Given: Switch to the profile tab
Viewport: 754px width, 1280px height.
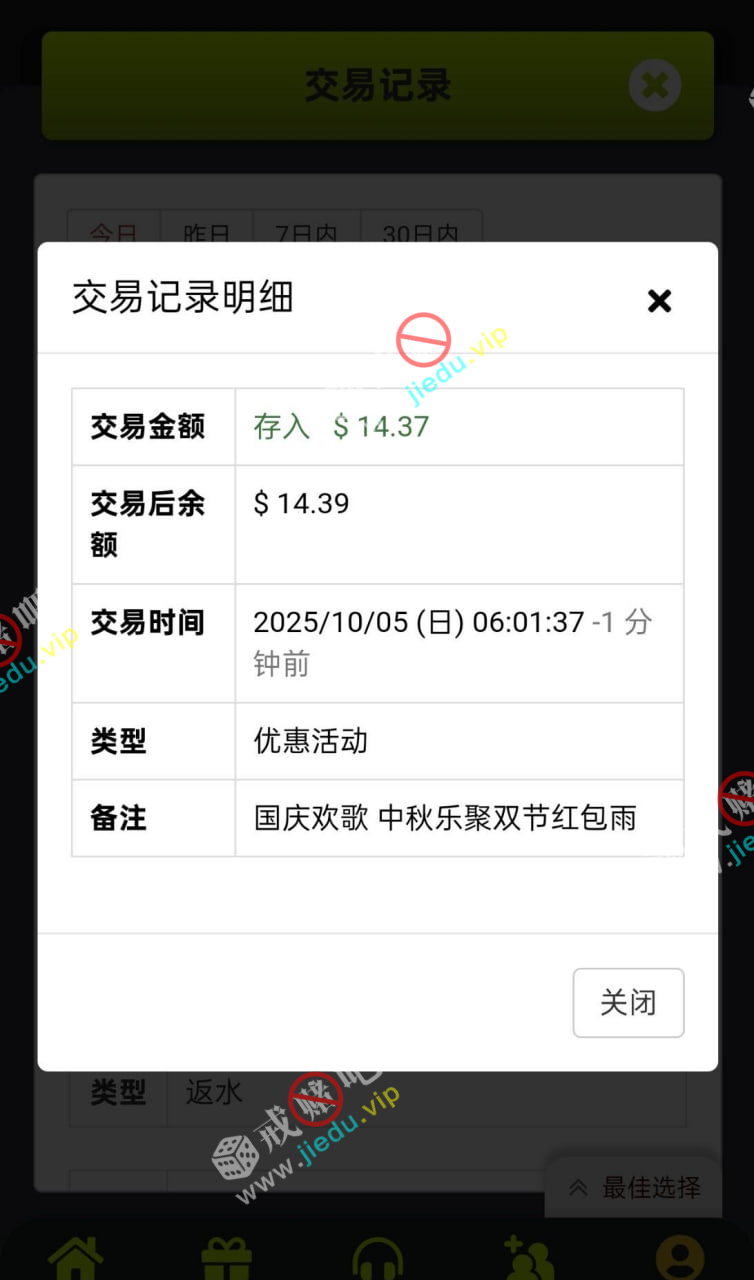Looking at the screenshot, I should point(680,1259).
